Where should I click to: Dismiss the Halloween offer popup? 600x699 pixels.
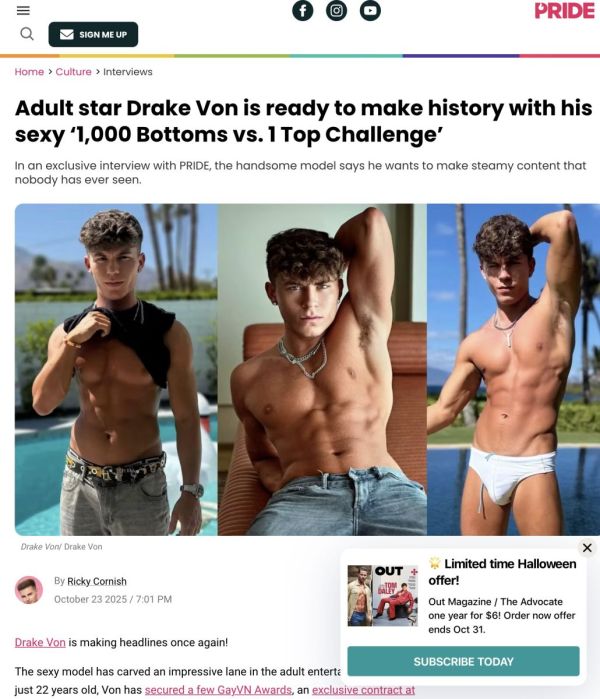click(x=587, y=547)
